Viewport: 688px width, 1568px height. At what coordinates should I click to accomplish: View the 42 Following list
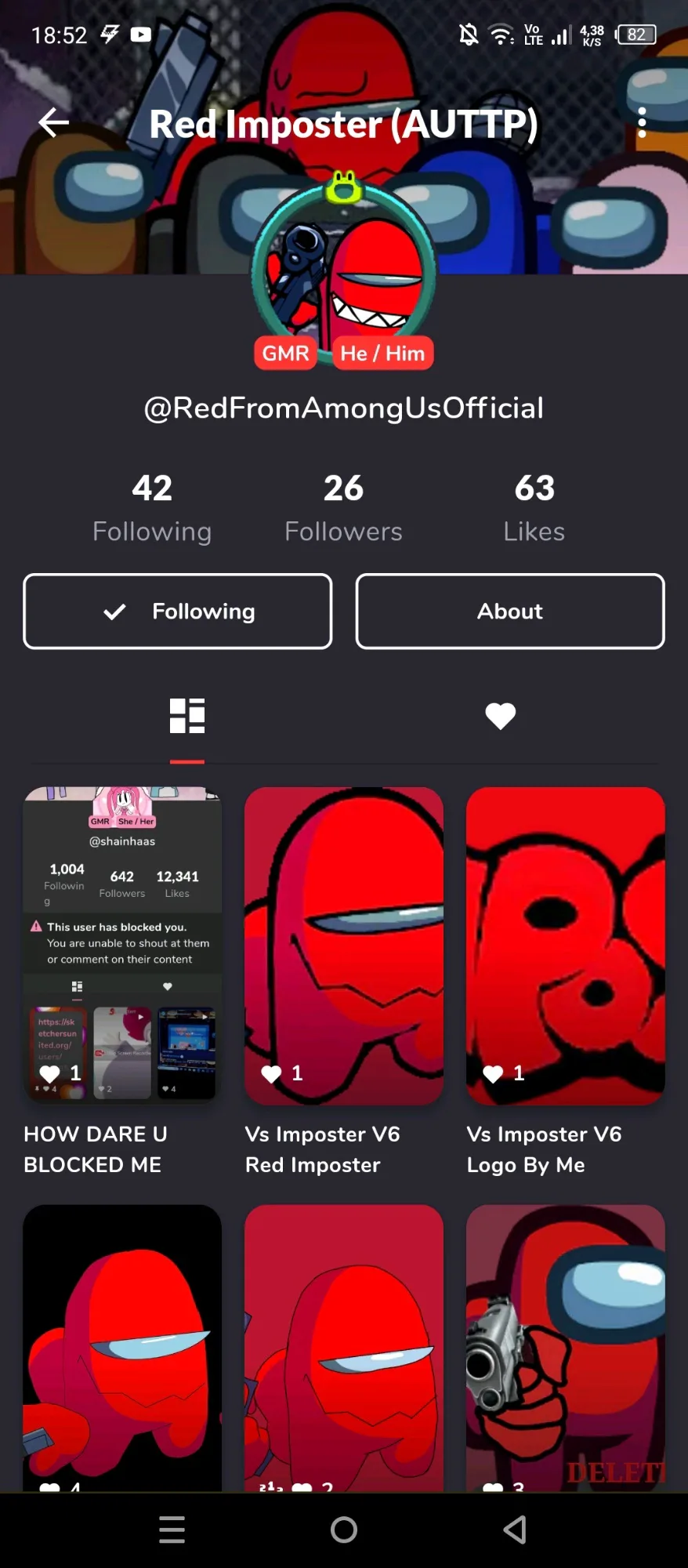(x=152, y=508)
